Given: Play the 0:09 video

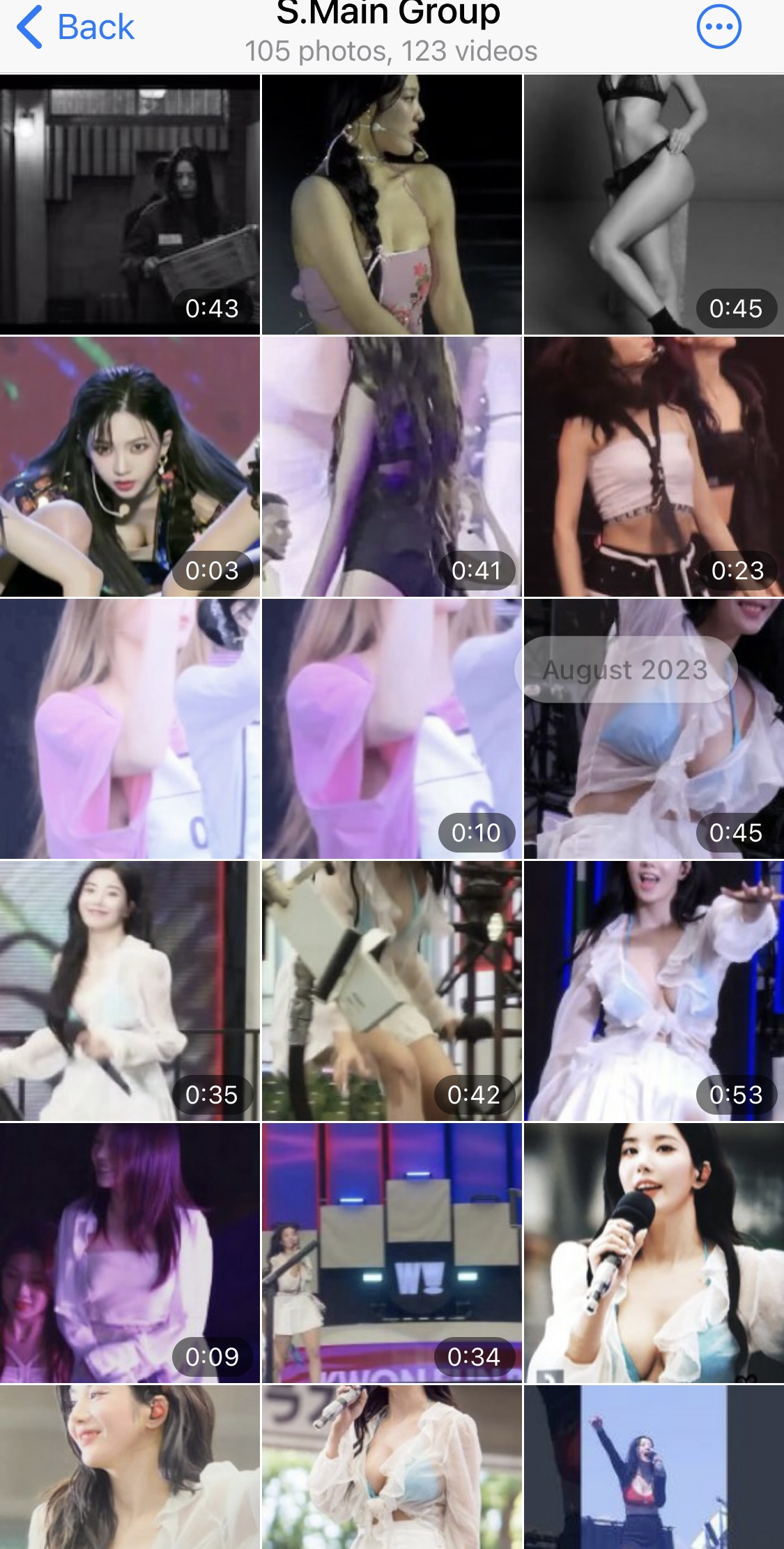Looking at the screenshot, I should click(130, 1253).
